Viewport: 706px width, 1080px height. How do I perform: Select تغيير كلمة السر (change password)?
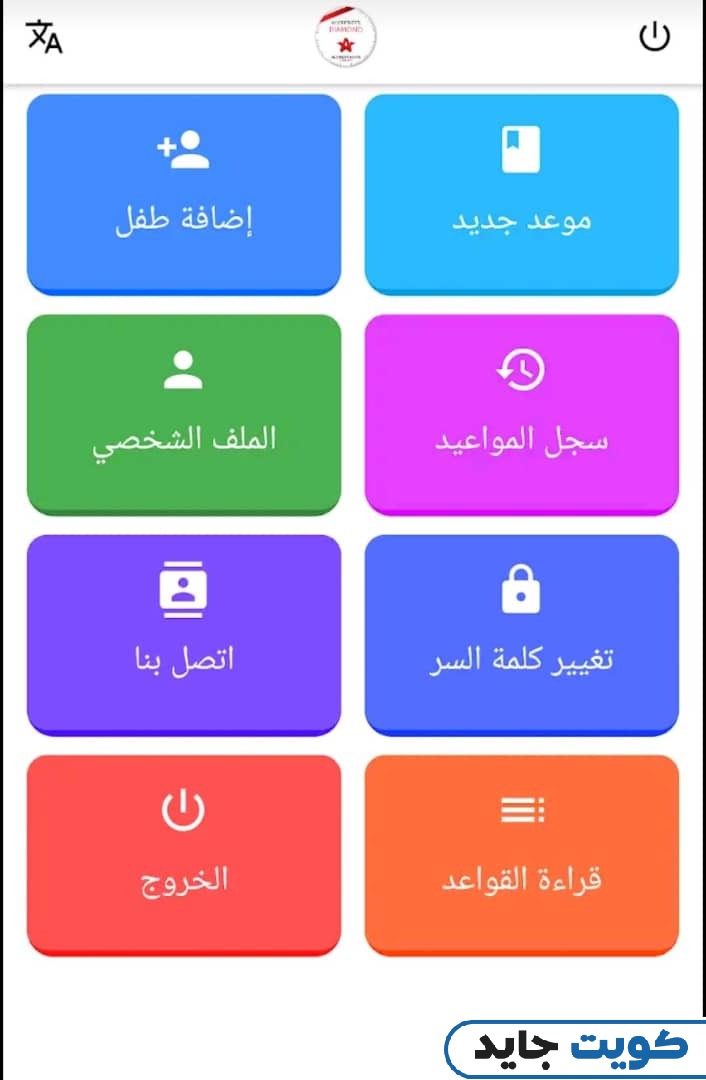[x=521, y=633]
